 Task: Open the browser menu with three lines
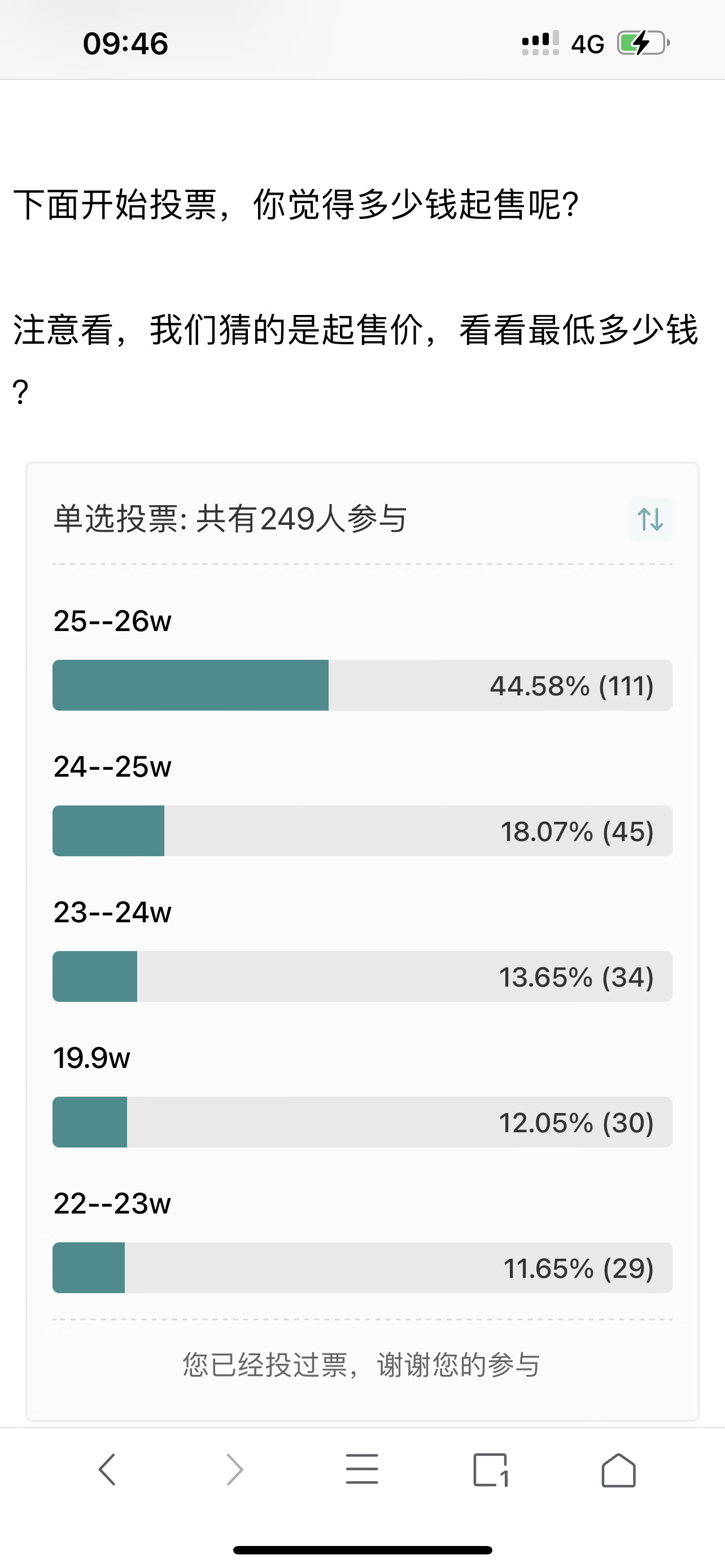[362, 1469]
